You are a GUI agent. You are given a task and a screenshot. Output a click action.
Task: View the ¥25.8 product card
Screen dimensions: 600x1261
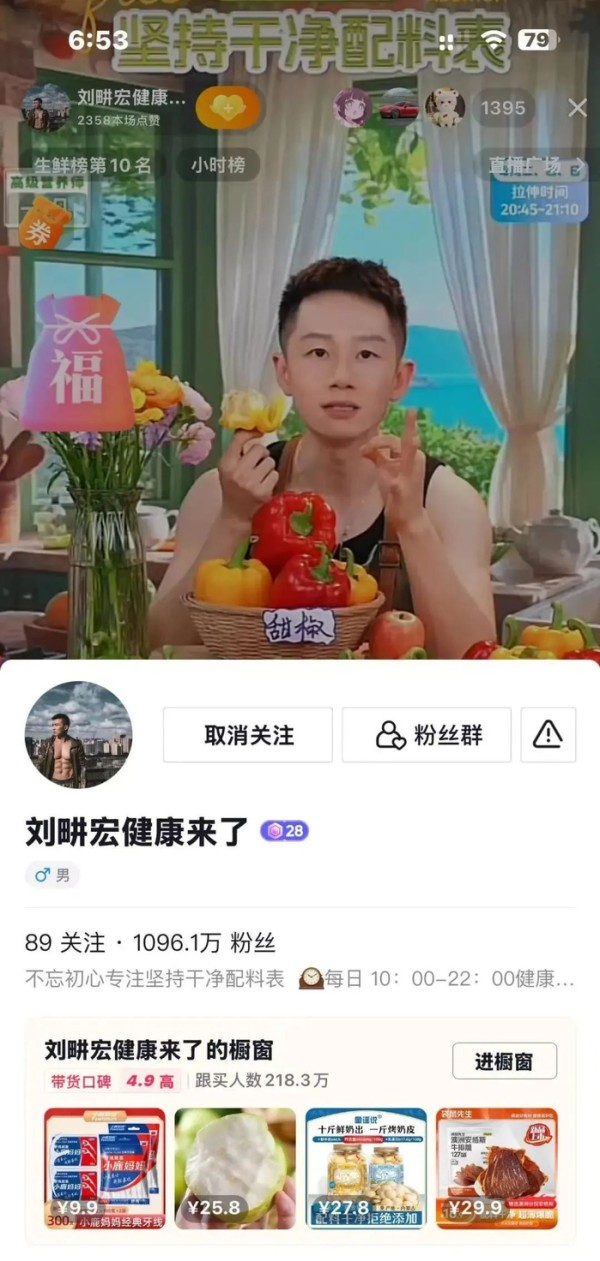click(x=235, y=1168)
